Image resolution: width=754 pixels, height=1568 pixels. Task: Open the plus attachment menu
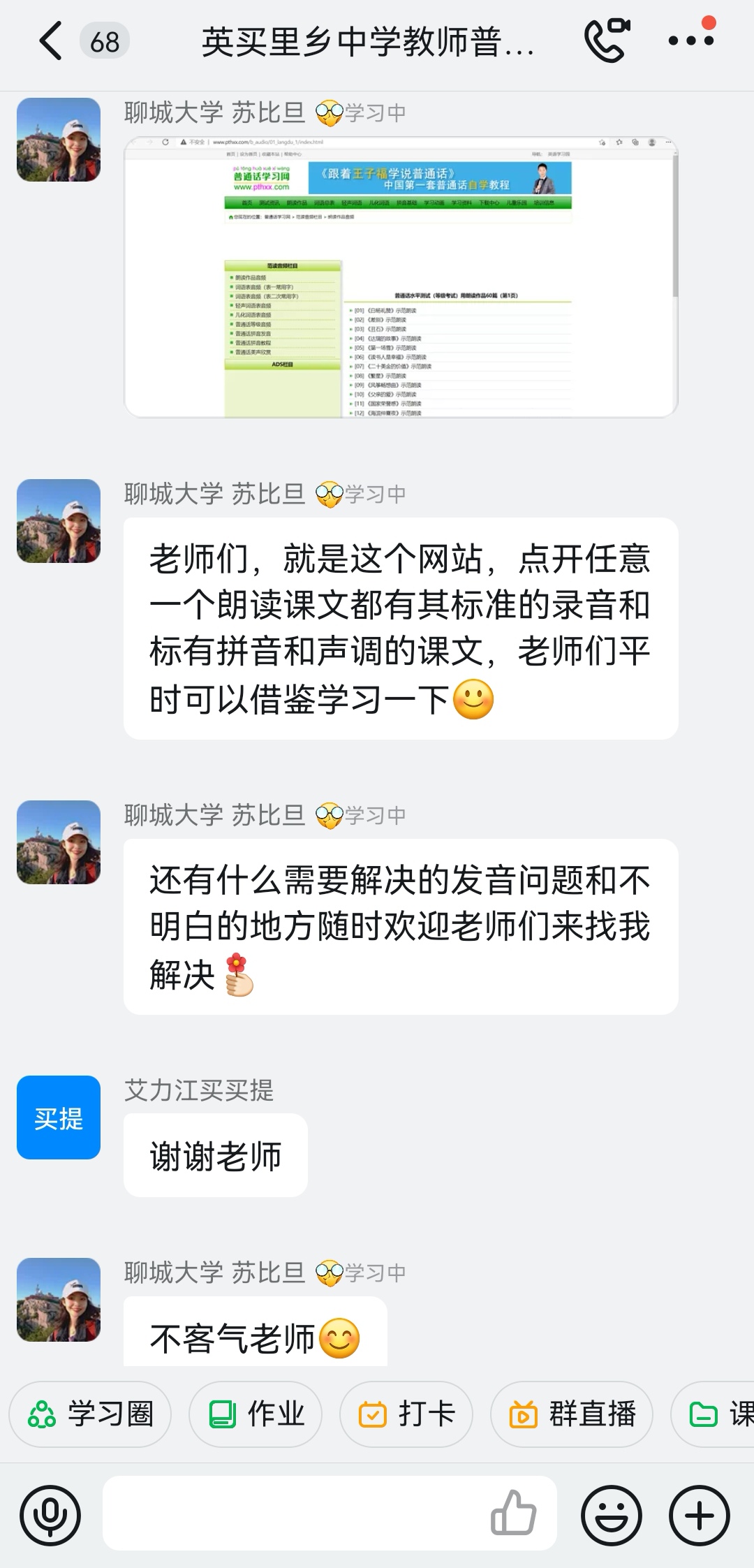(x=700, y=1516)
